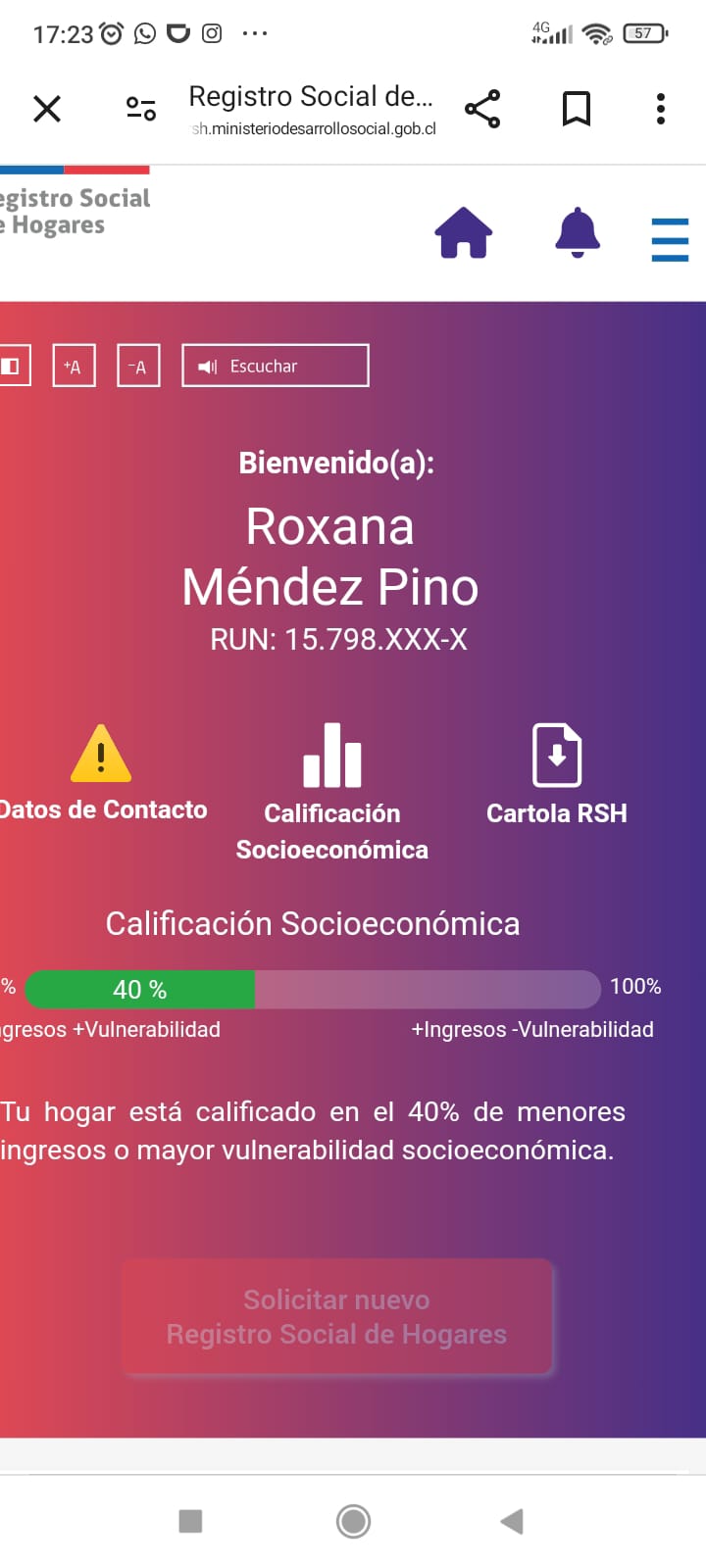Open recent apps from the navigation bar
The height and width of the screenshot is (1568, 706).
pos(190,1521)
